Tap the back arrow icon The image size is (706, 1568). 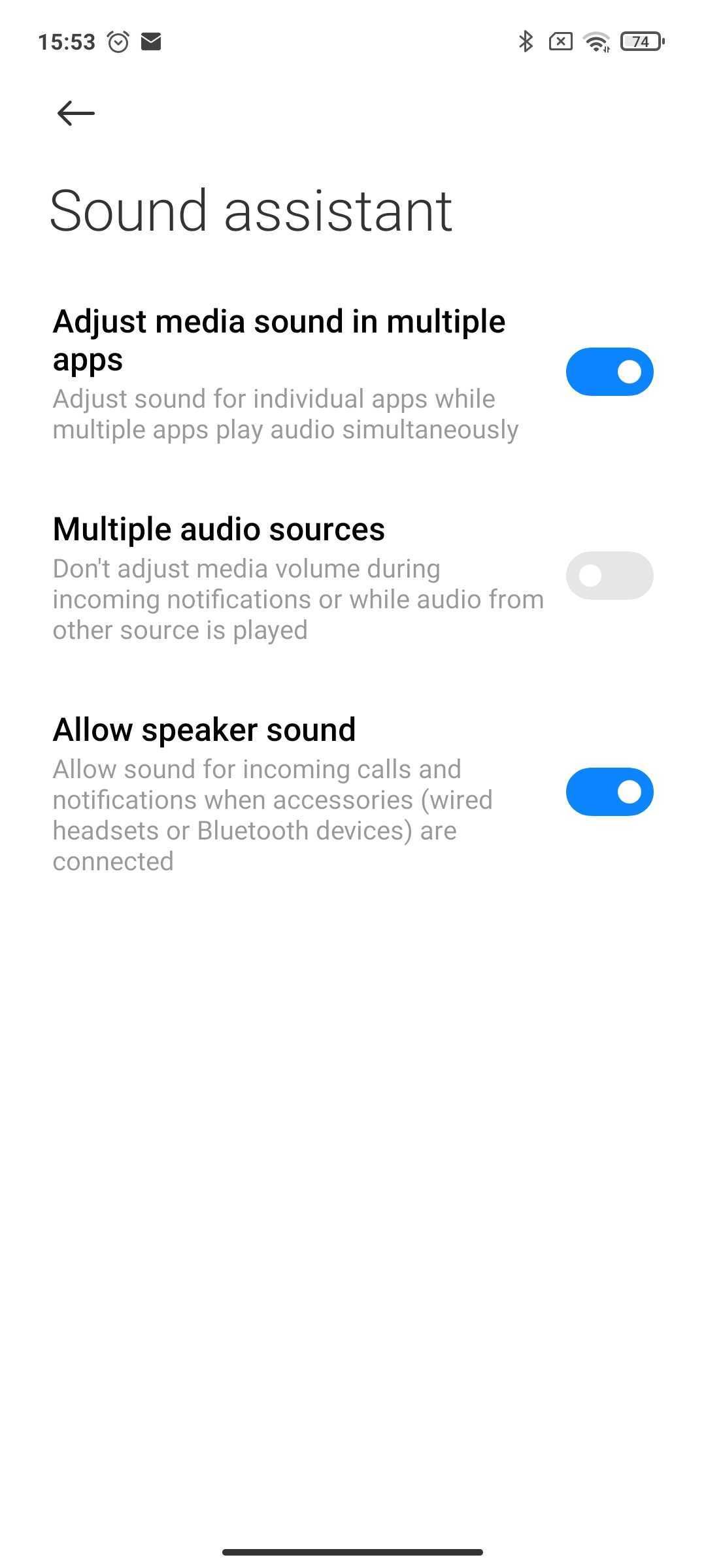click(x=75, y=112)
